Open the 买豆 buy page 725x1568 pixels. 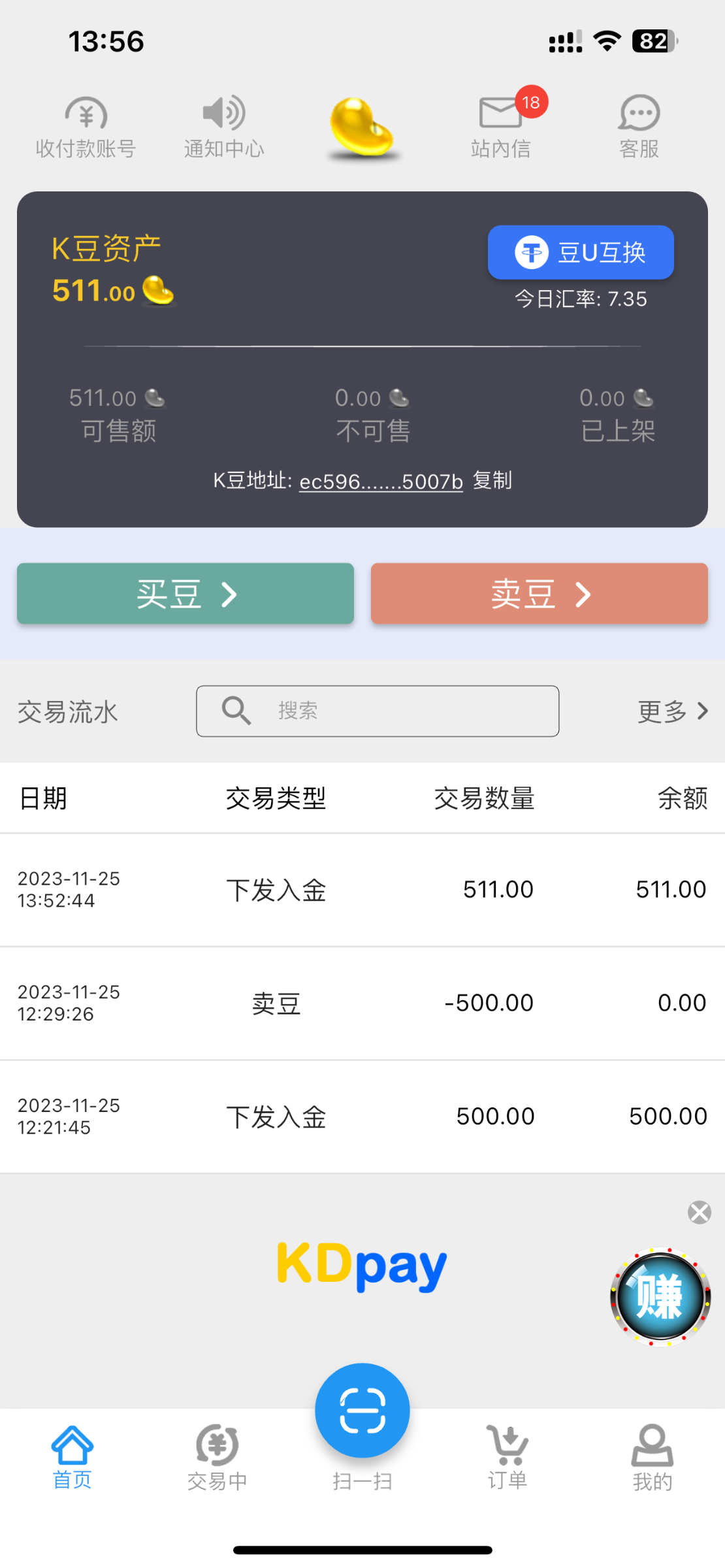click(185, 594)
